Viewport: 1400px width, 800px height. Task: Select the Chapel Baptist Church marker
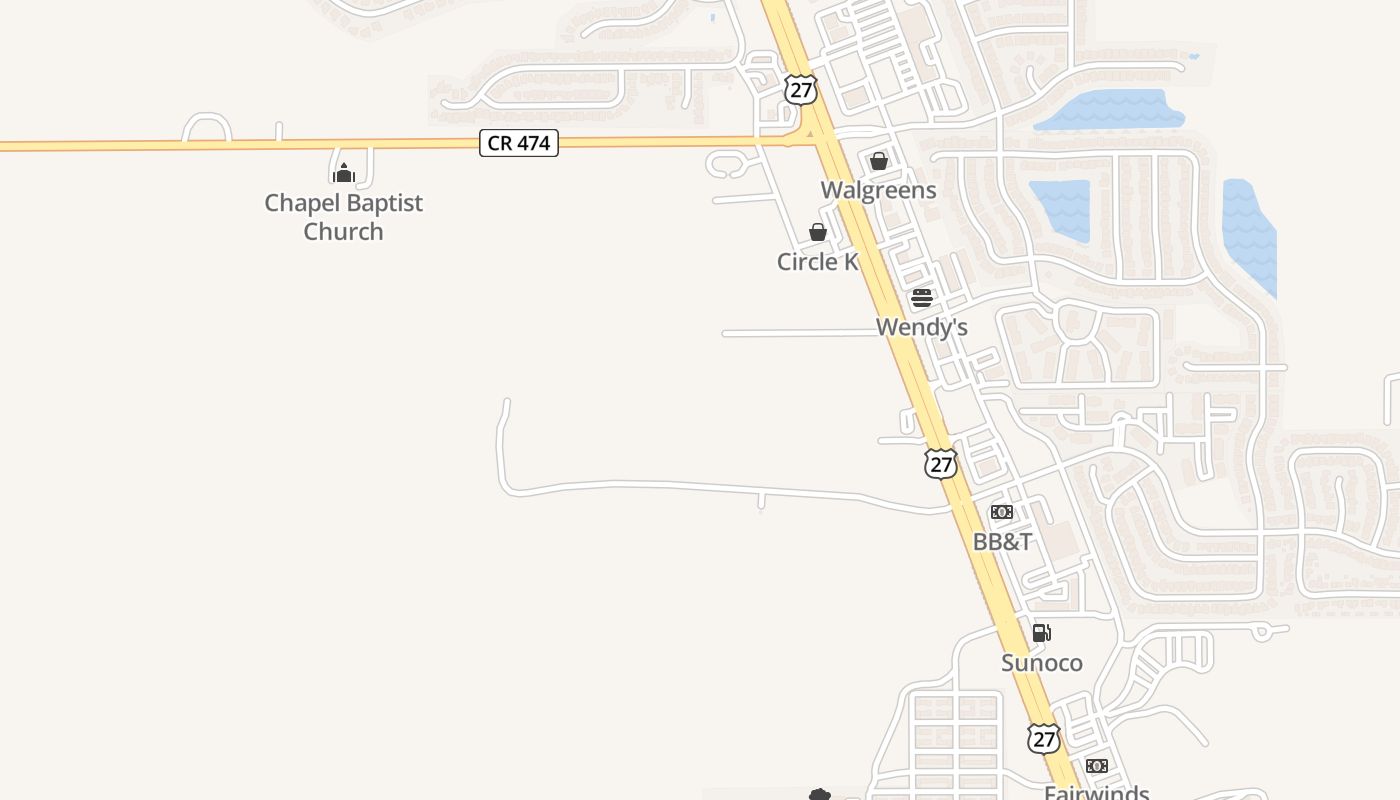[344, 173]
